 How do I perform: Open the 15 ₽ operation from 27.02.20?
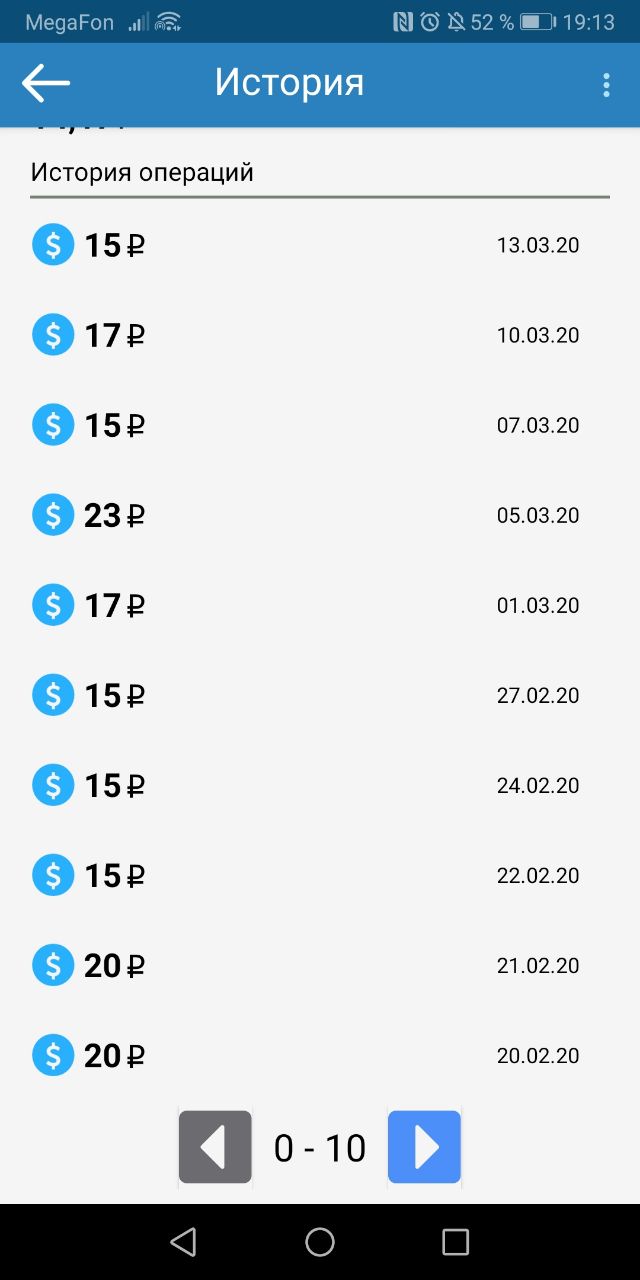tap(320, 695)
